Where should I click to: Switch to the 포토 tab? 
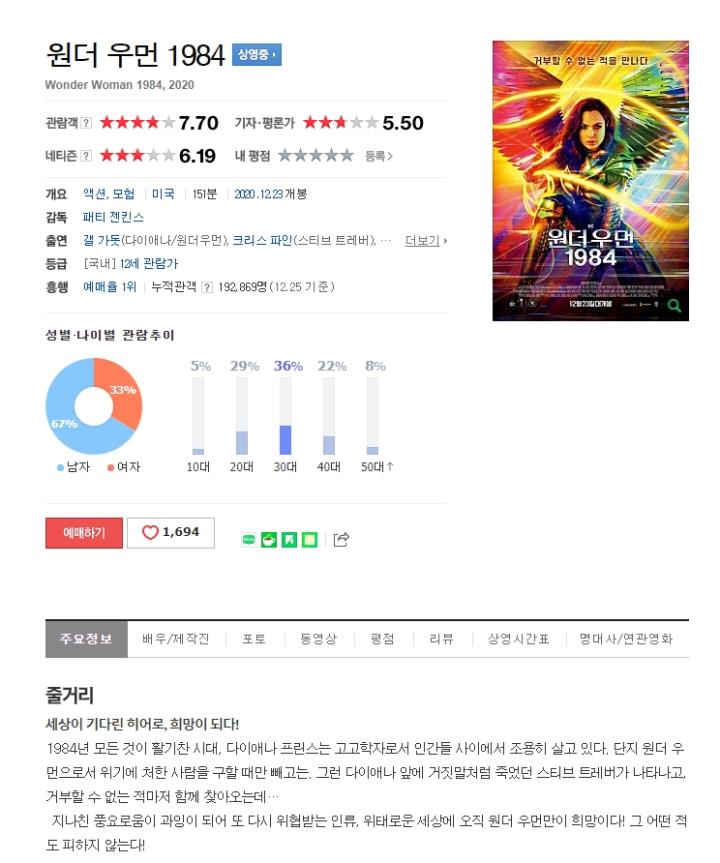pos(254,639)
